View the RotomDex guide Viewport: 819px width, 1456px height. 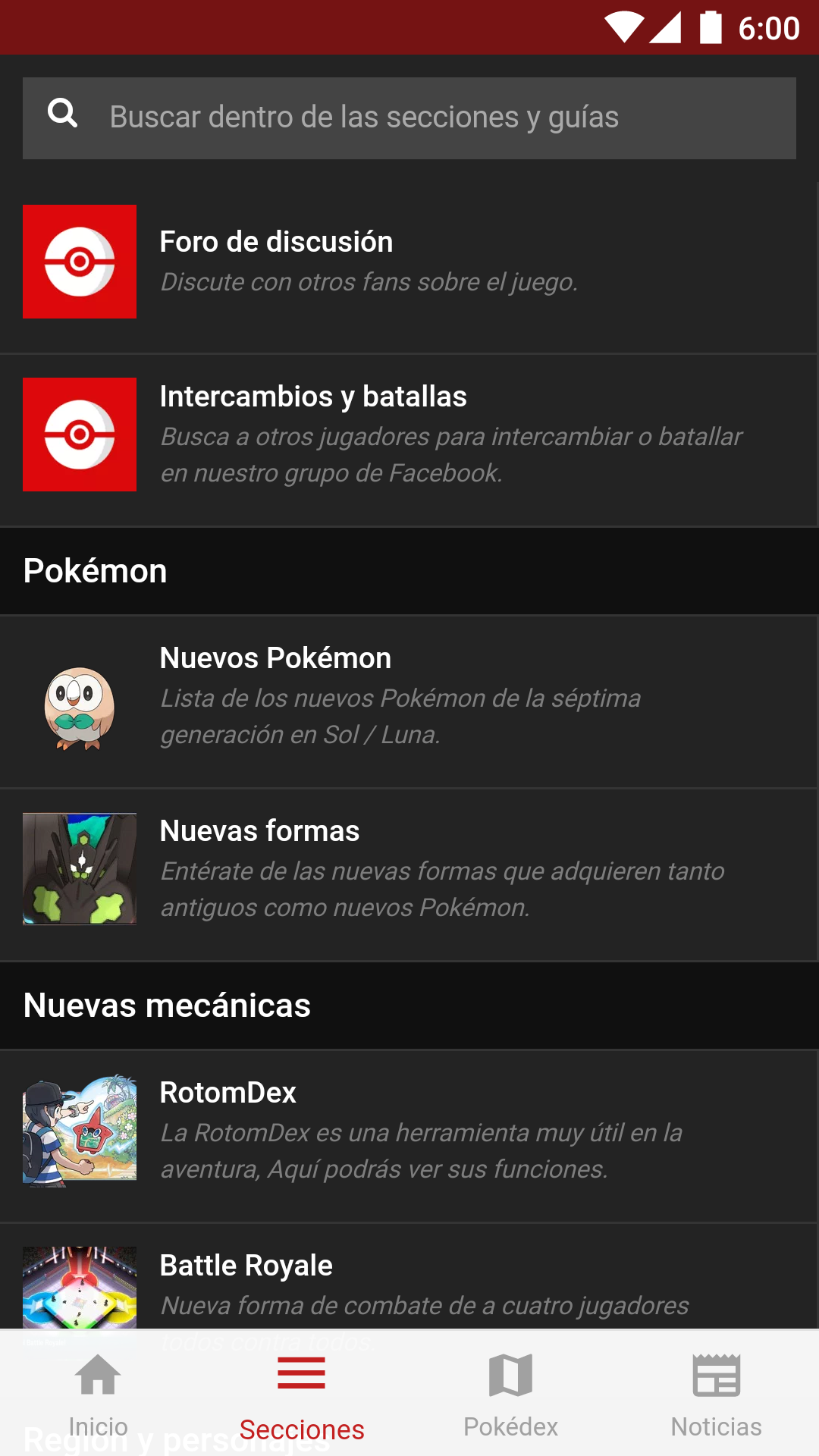click(409, 1131)
